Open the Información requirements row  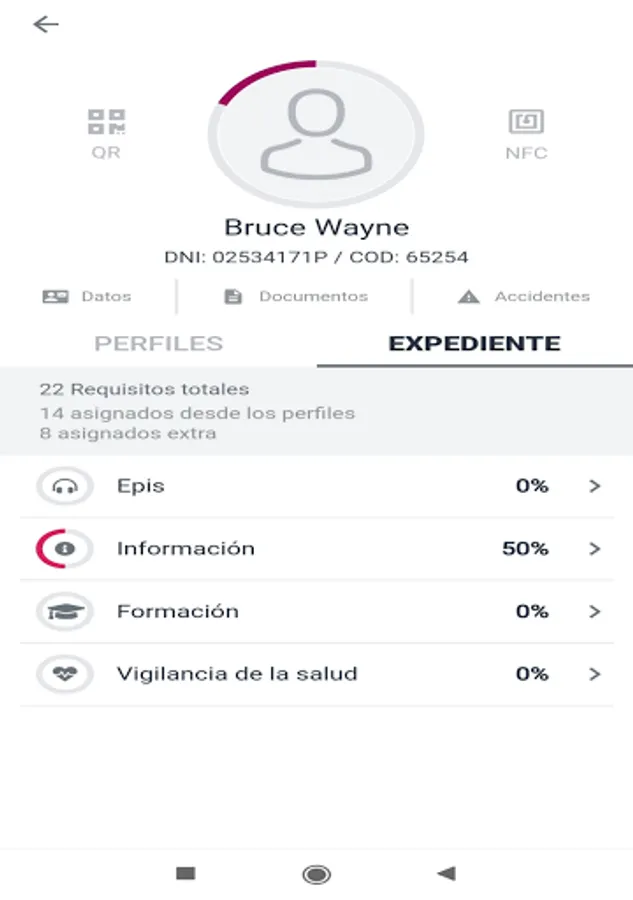tap(316, 549)
